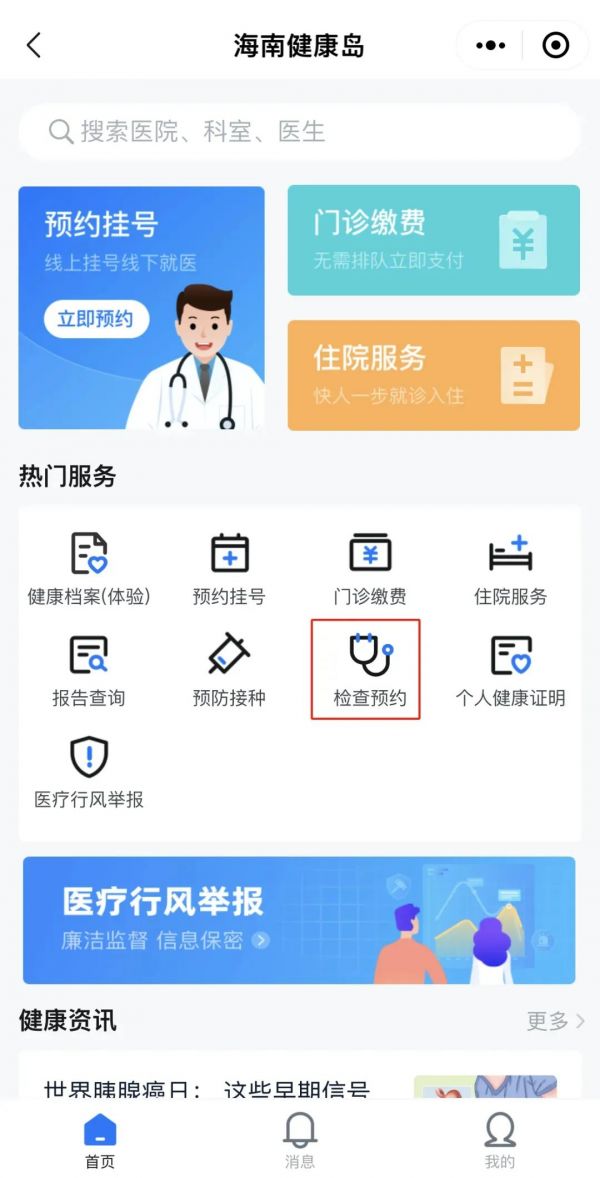Switch to the 消息 tab
600x1178 pixels.
(x=300, y=1140)
